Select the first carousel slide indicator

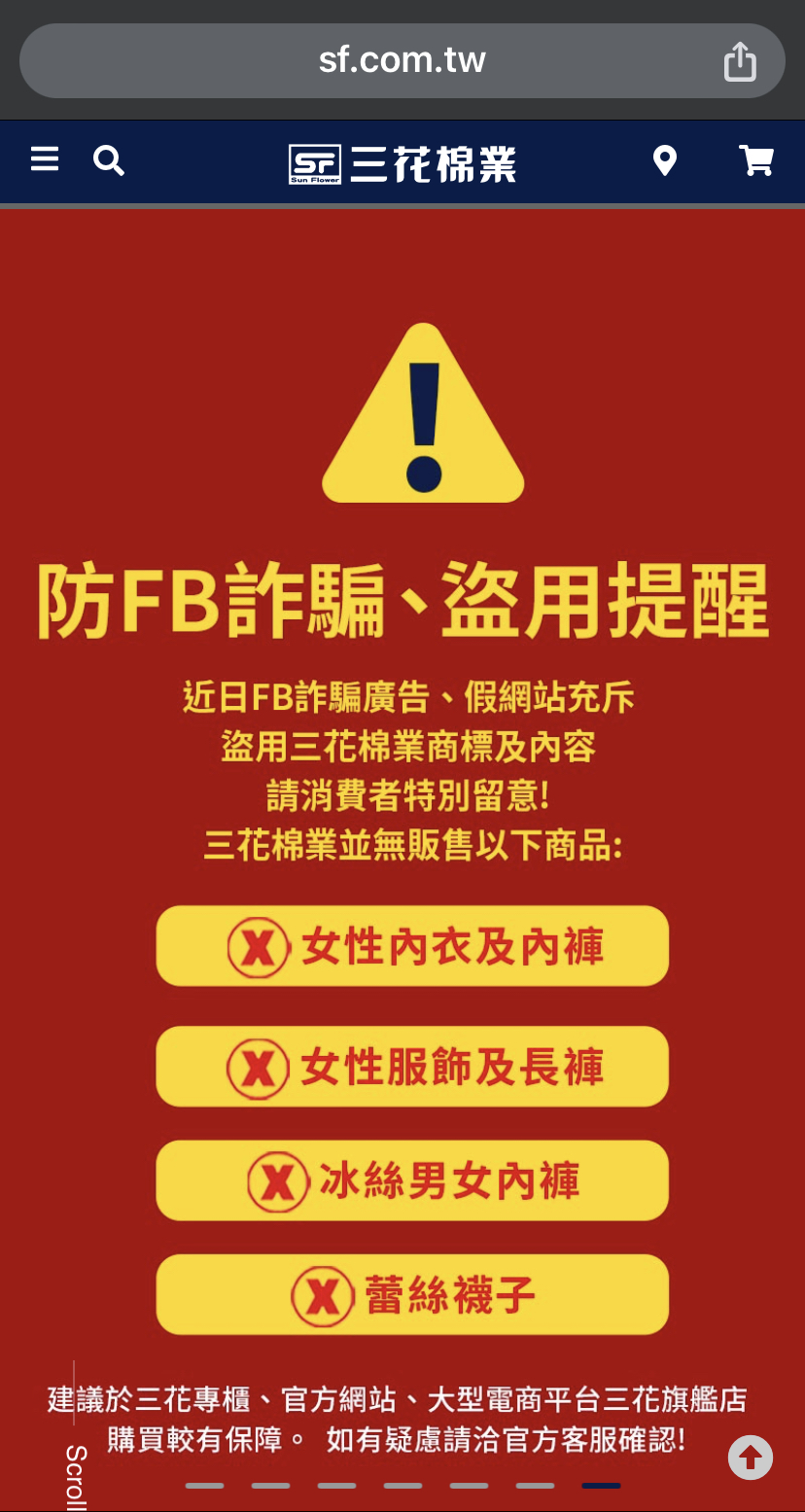point(204,1486)
